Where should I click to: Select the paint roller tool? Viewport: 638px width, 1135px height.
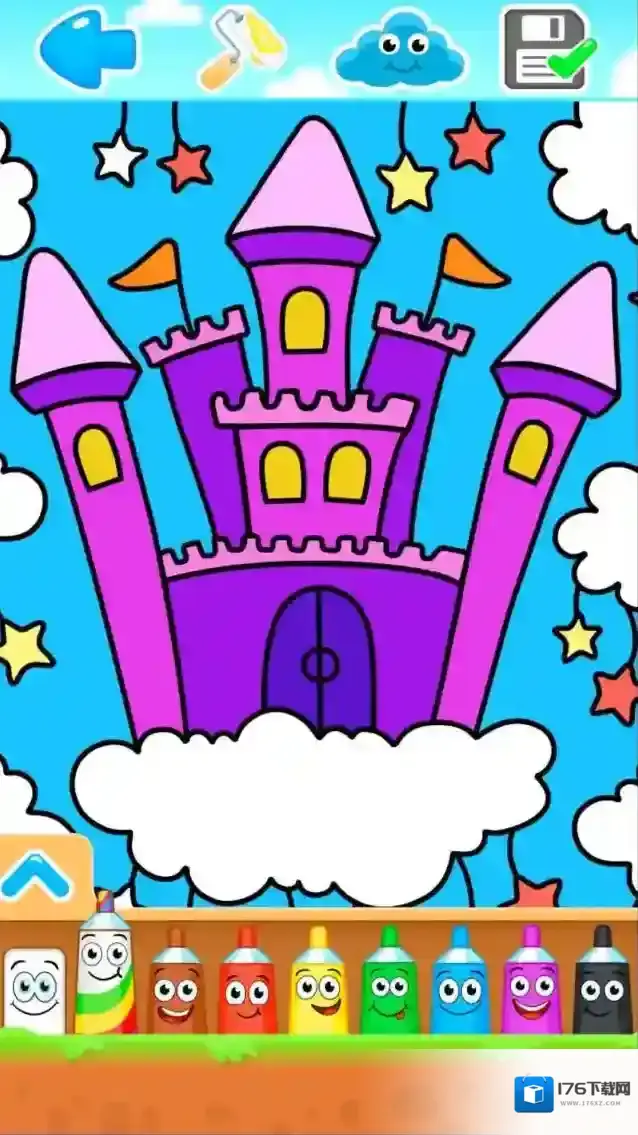(x=242, y=47)
